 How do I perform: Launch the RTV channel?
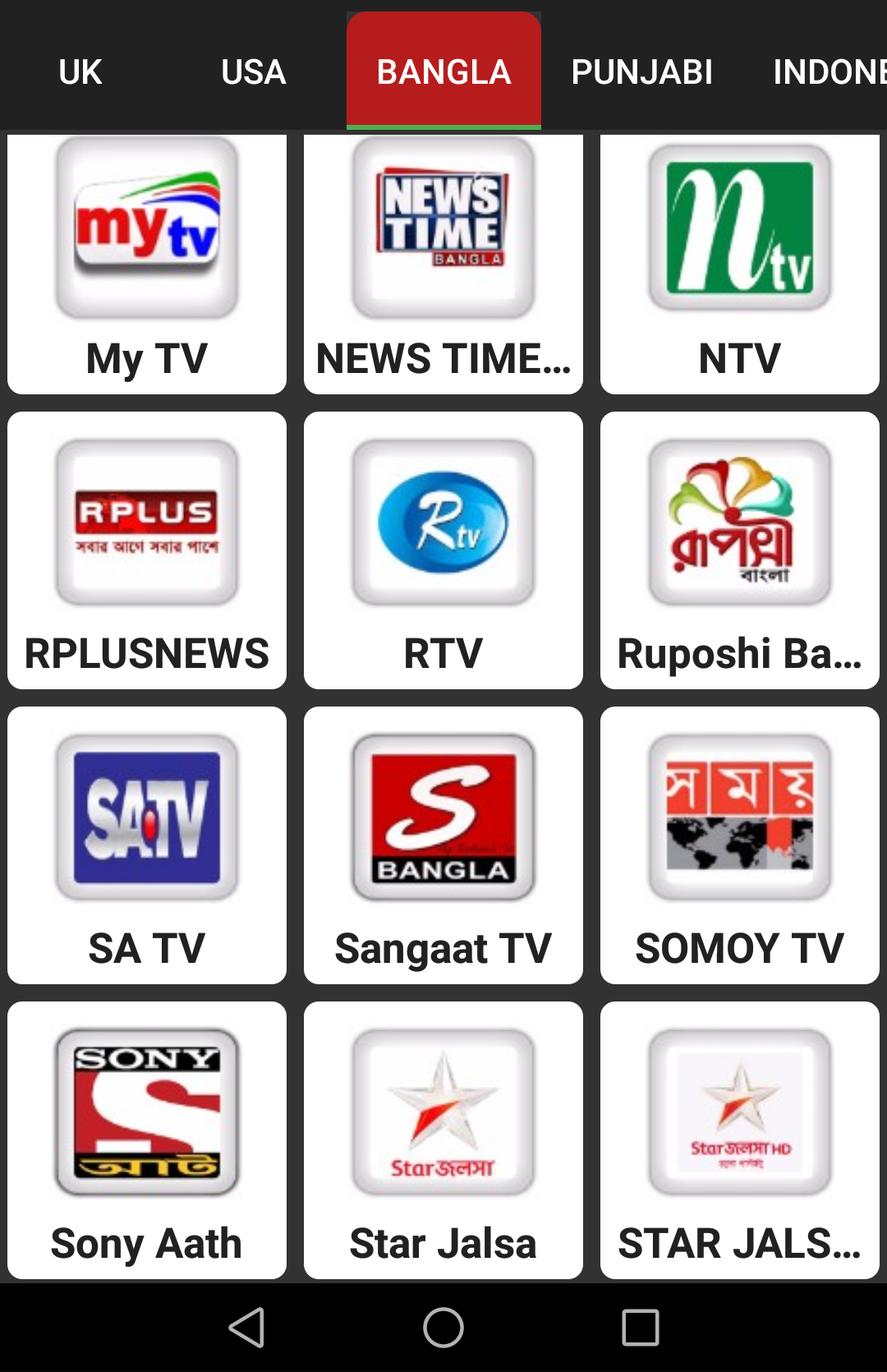click(x=443, y=550)
